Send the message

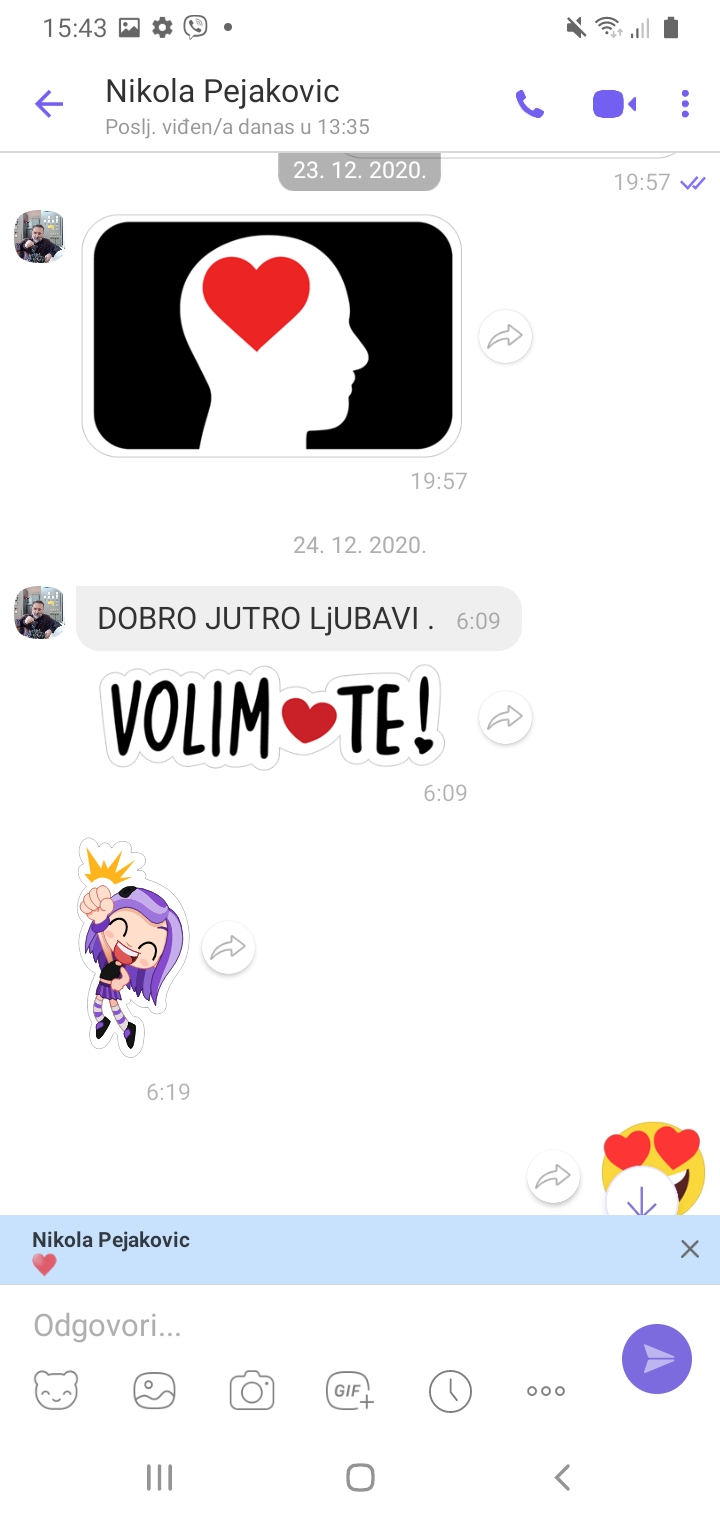(x=657, y=1358)
